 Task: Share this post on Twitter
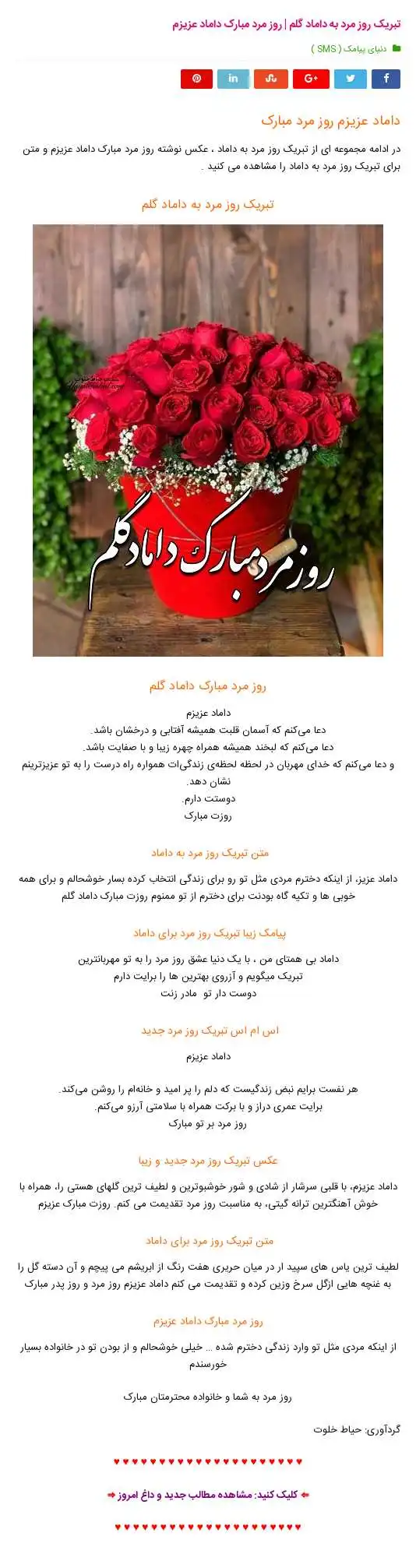coord(351,79)
